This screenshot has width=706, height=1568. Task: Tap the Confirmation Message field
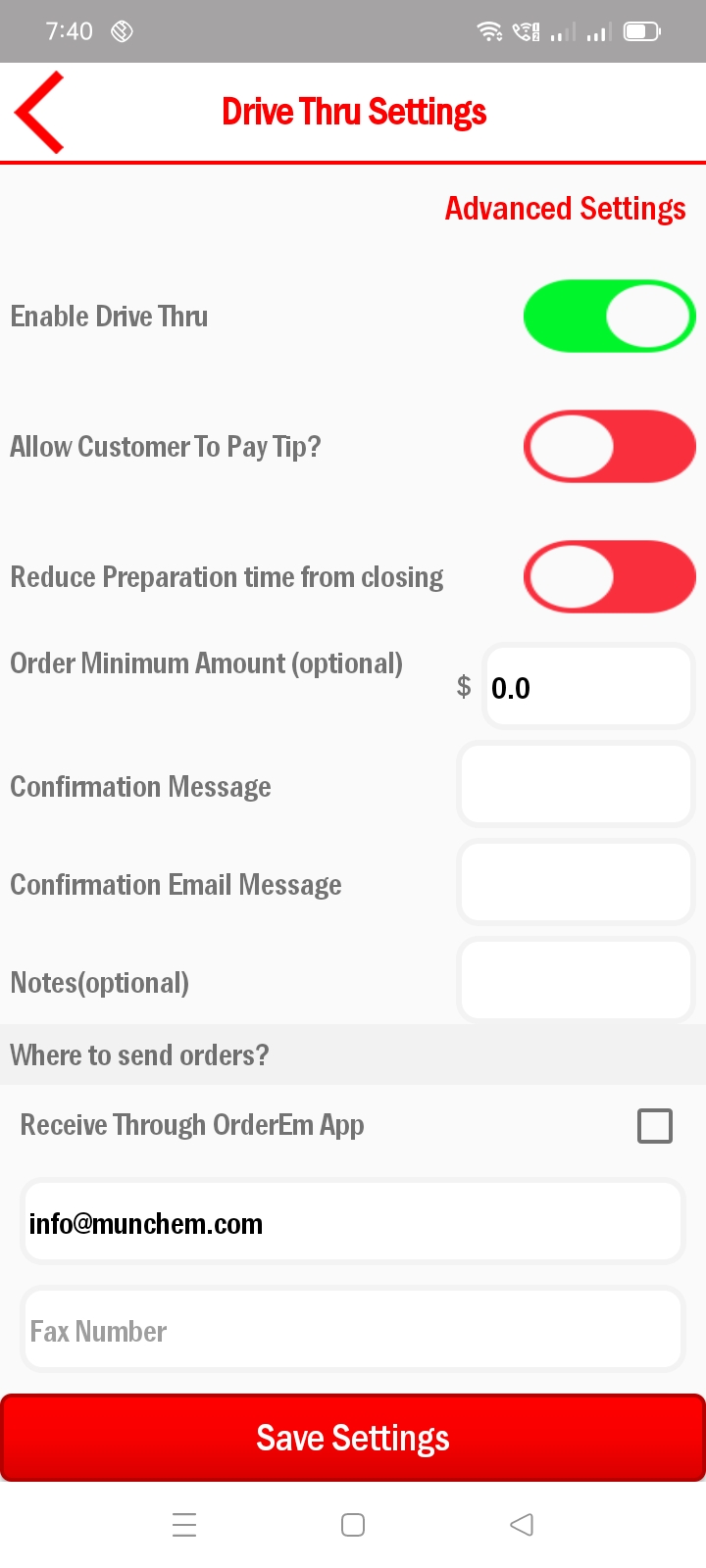[x=576, y=784]
